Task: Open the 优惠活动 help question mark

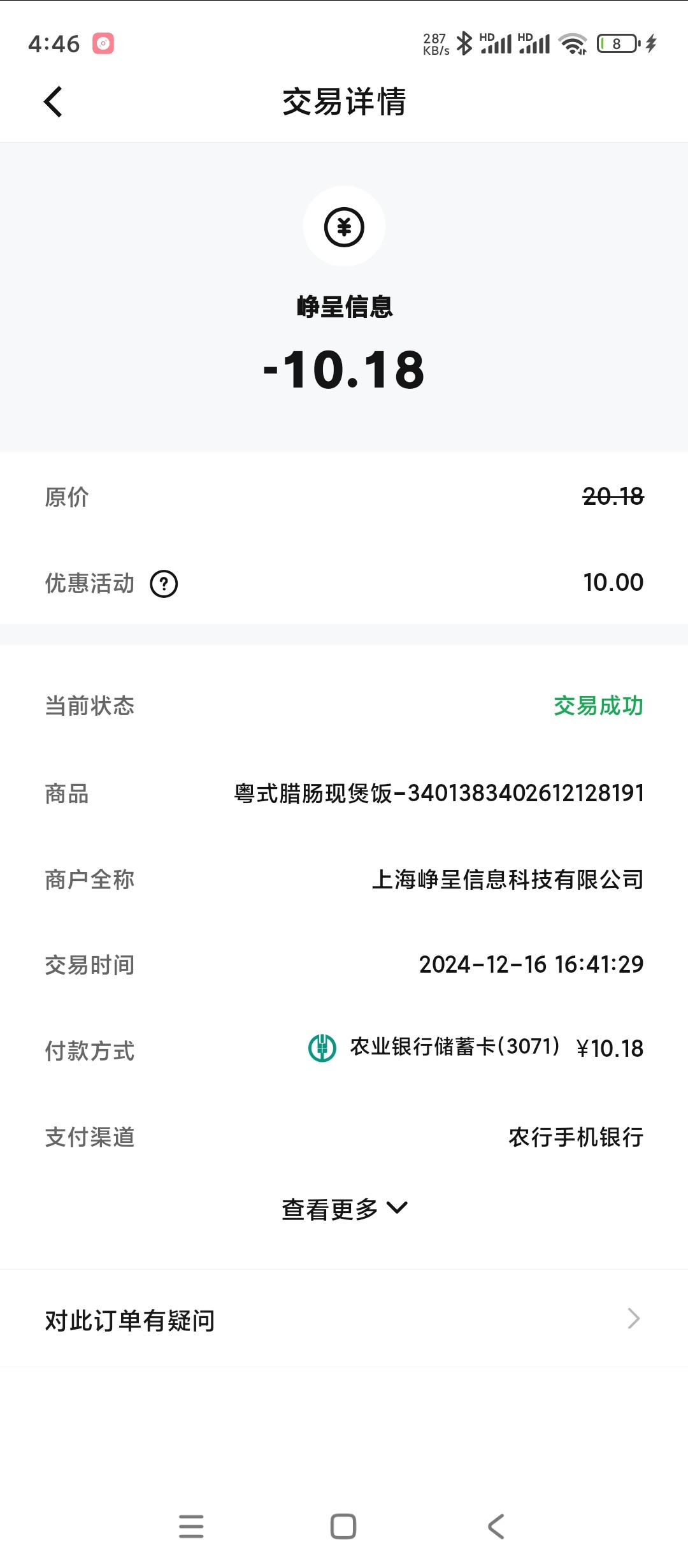Action: pos(164,583)
